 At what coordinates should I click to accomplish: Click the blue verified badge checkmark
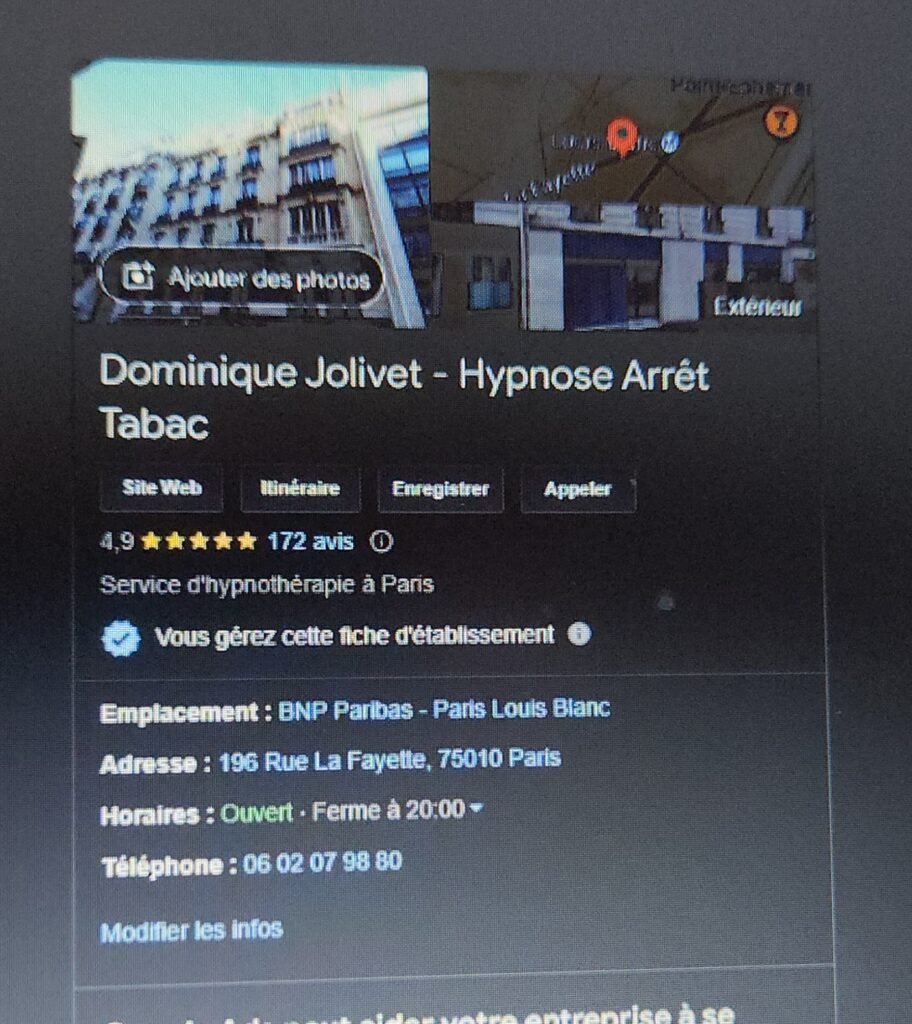pyautogui.click(x=120, y=635)
